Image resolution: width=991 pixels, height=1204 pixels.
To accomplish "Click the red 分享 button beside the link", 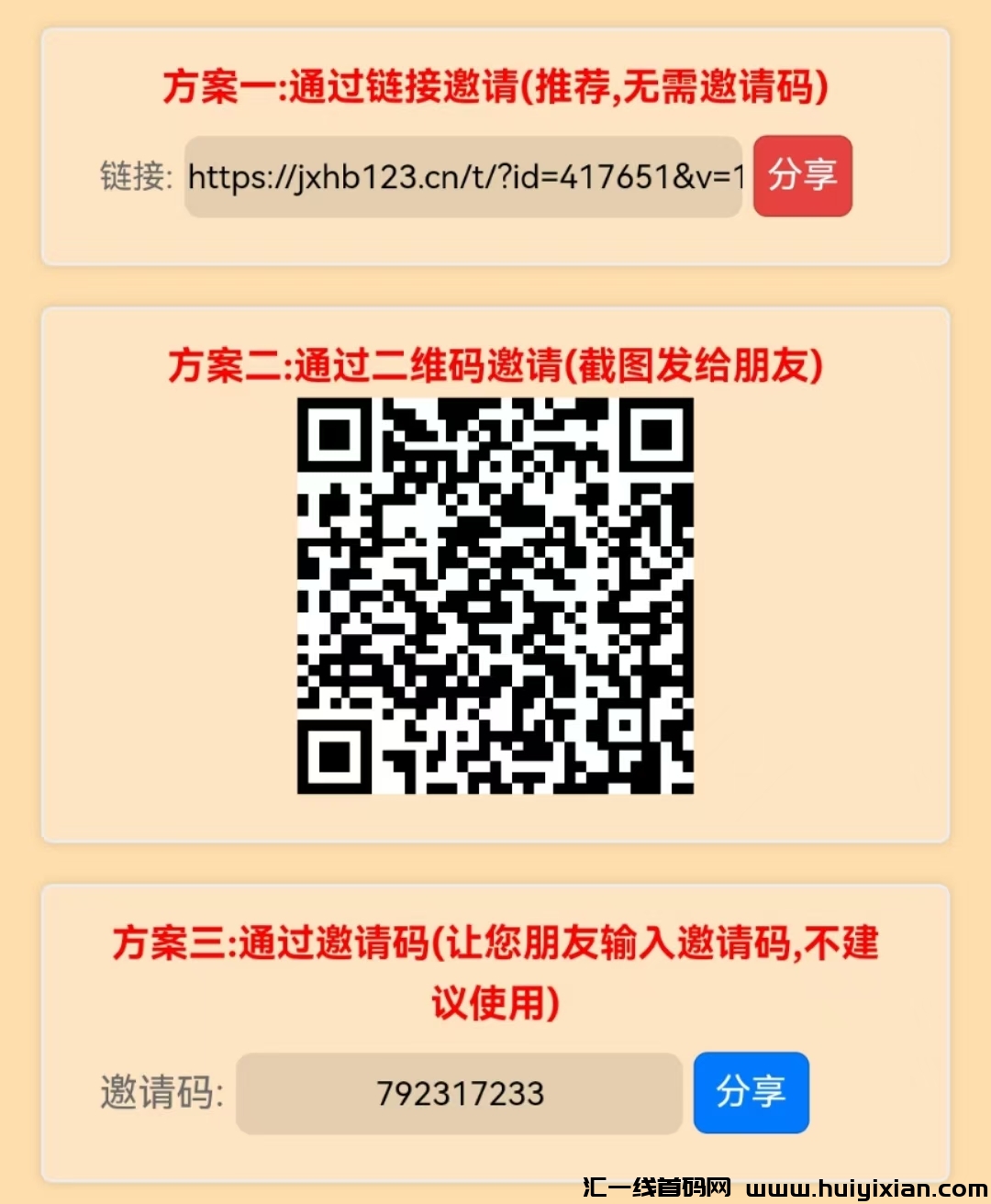I will (x=802, y=176).
